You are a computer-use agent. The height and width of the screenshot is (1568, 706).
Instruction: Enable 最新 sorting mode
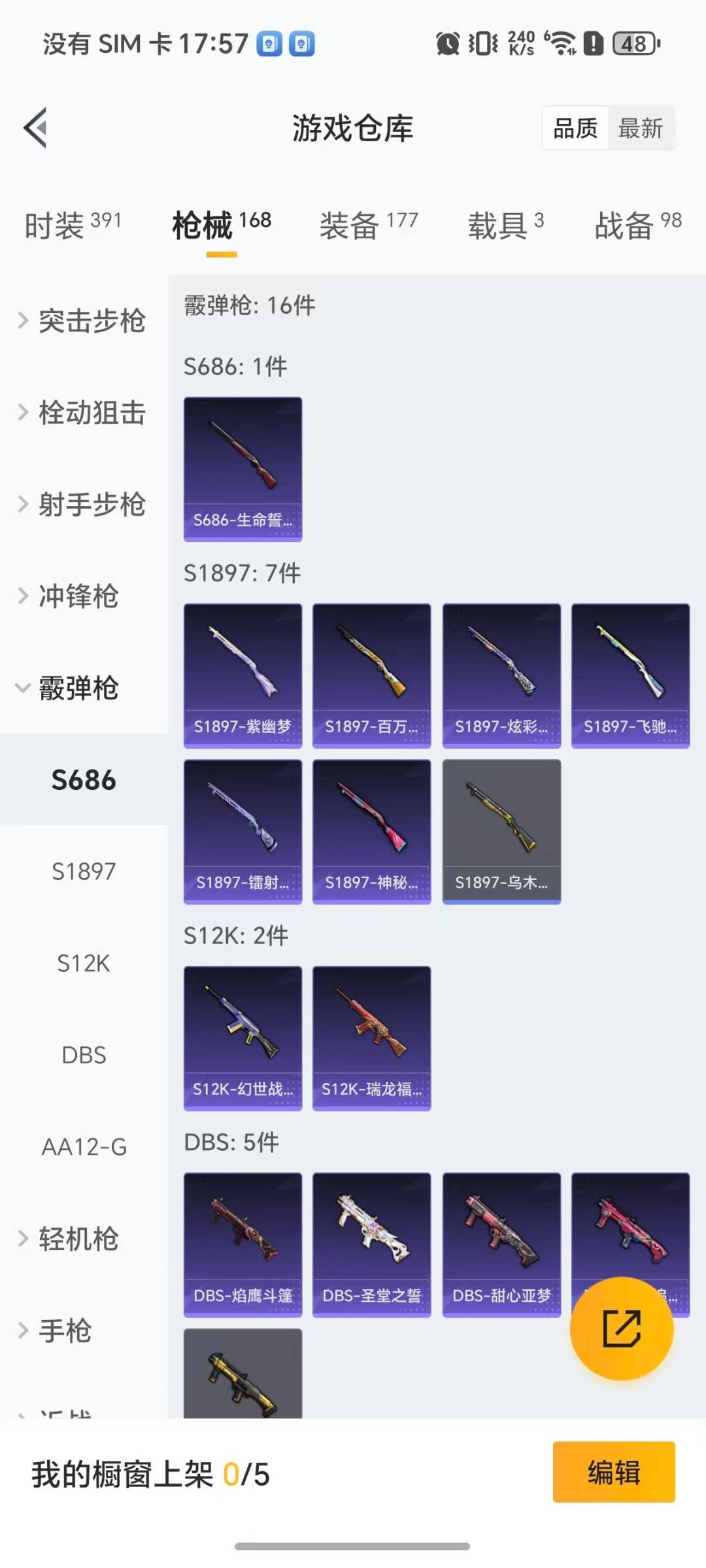(x=641, y=128)
